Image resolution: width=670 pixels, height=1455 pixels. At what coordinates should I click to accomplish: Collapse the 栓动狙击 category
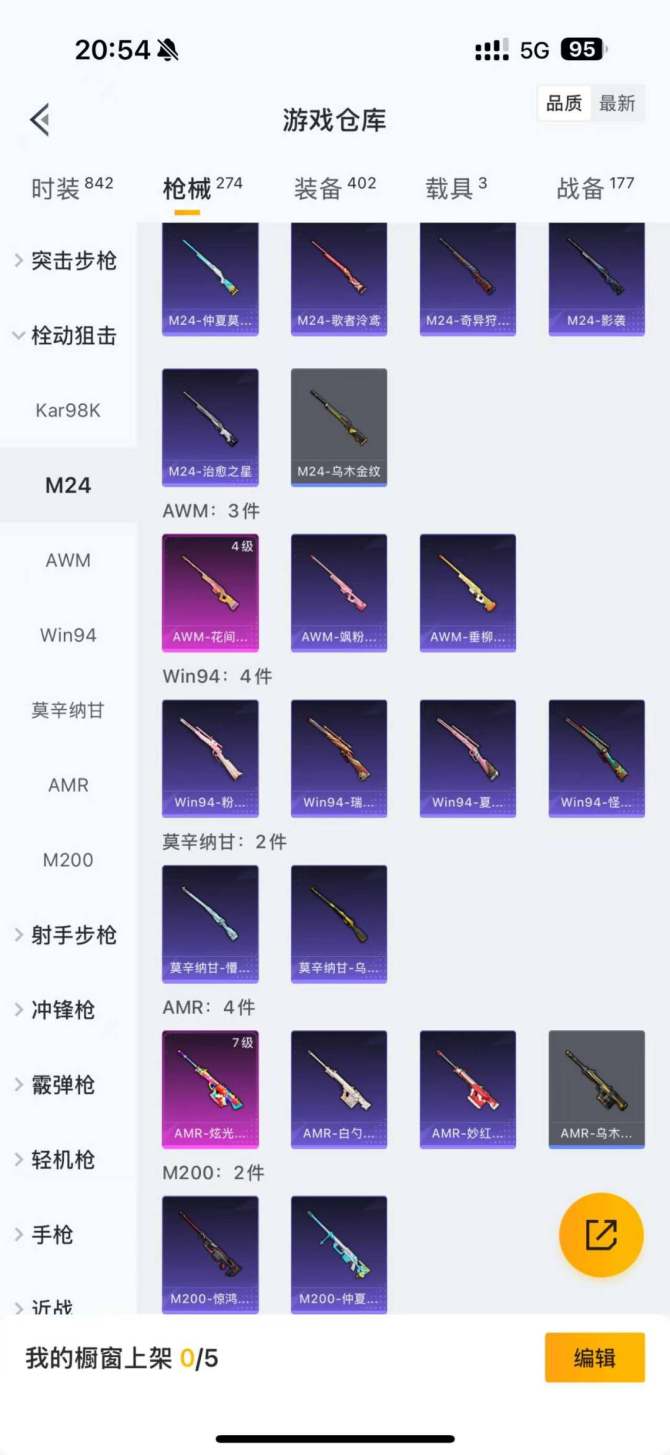[x=66, y=336]
